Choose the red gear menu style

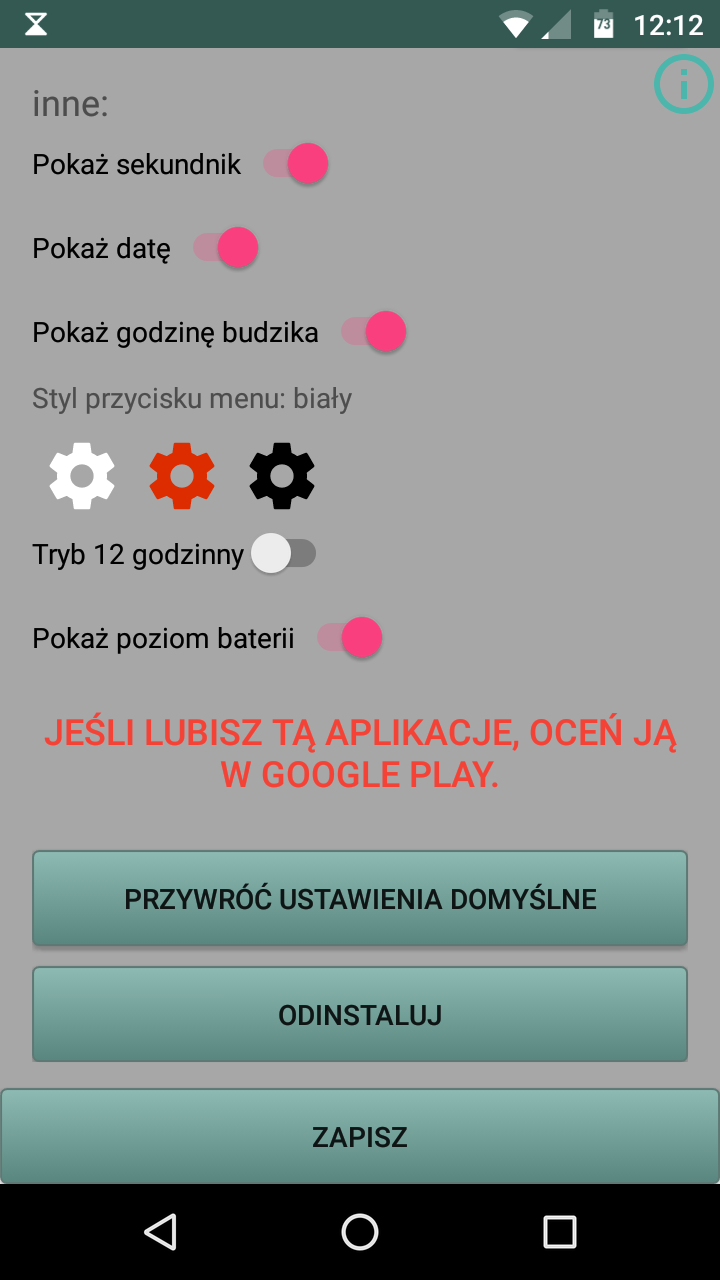click(182, 476)
